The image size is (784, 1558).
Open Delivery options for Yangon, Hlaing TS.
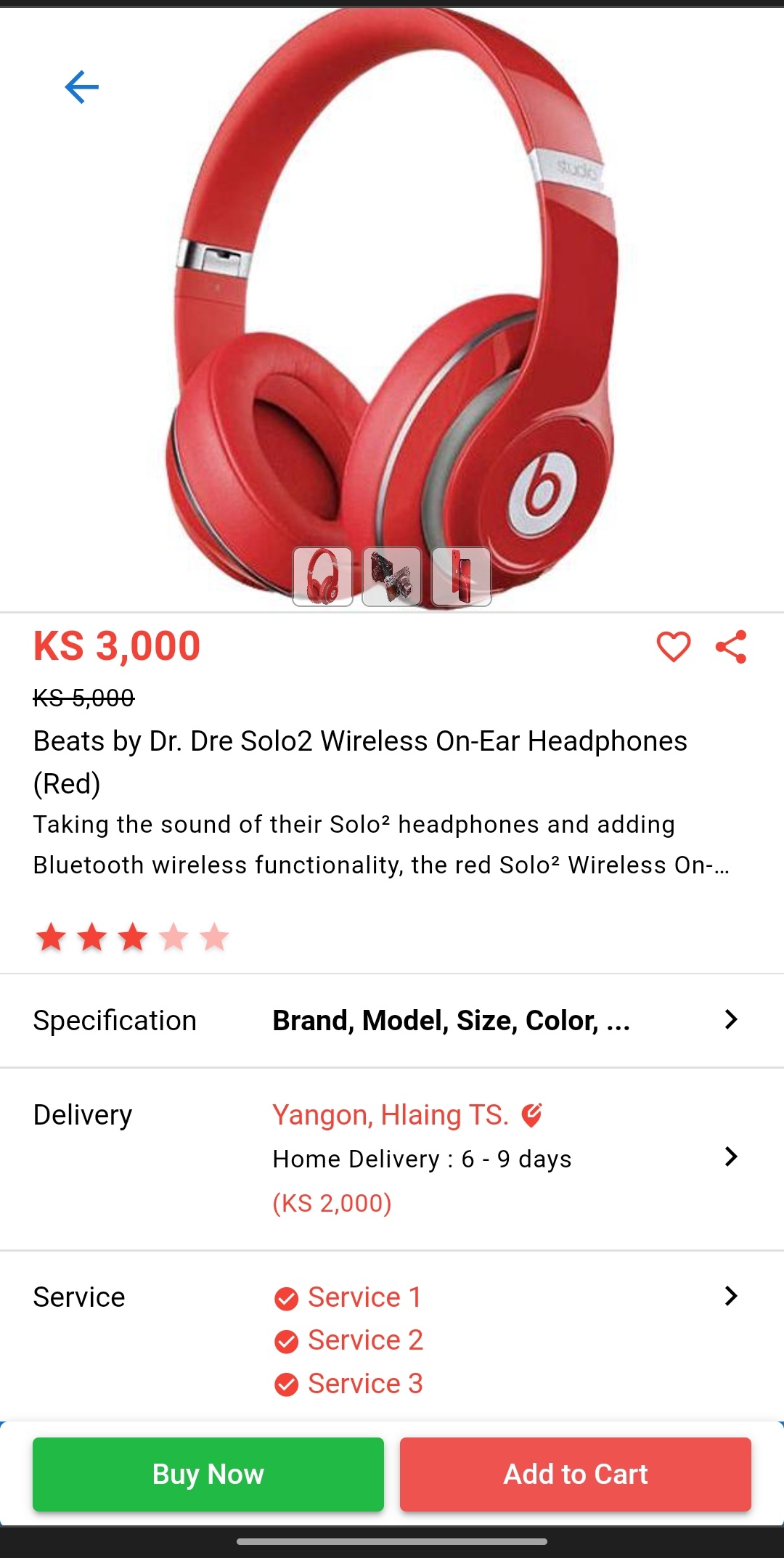[x=392, y=1157]
